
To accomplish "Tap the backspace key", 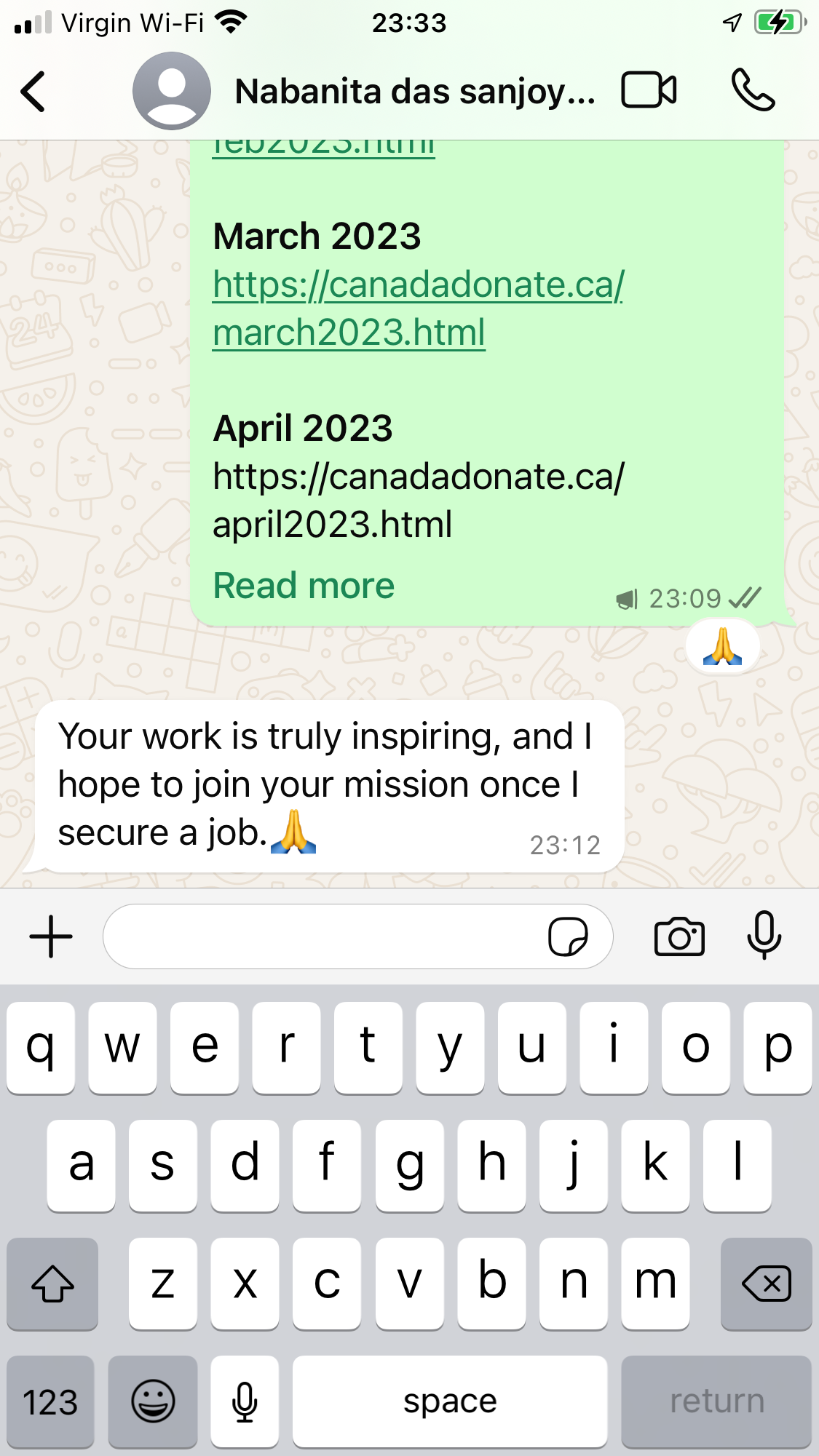I will tap(766, 1284).
